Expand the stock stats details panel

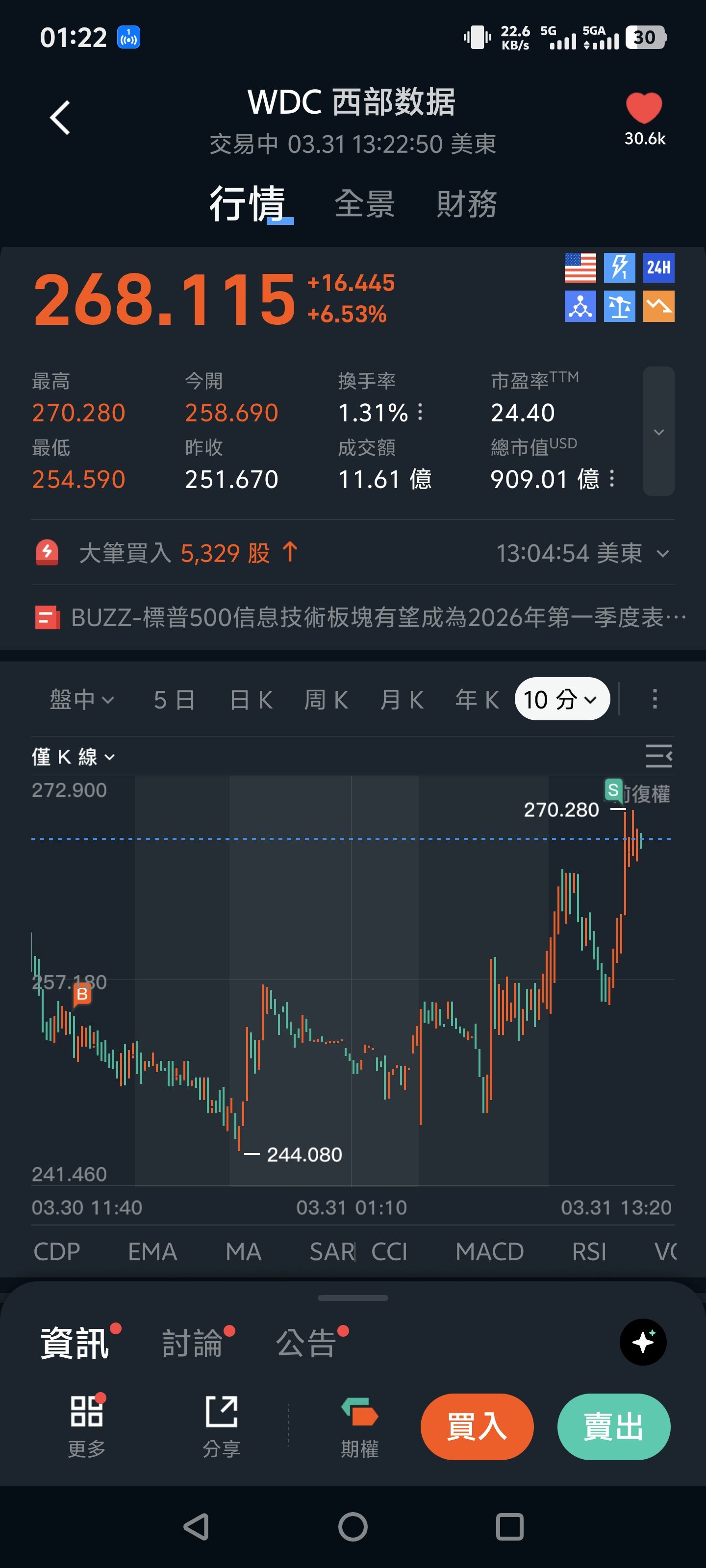tap(658, 432)
